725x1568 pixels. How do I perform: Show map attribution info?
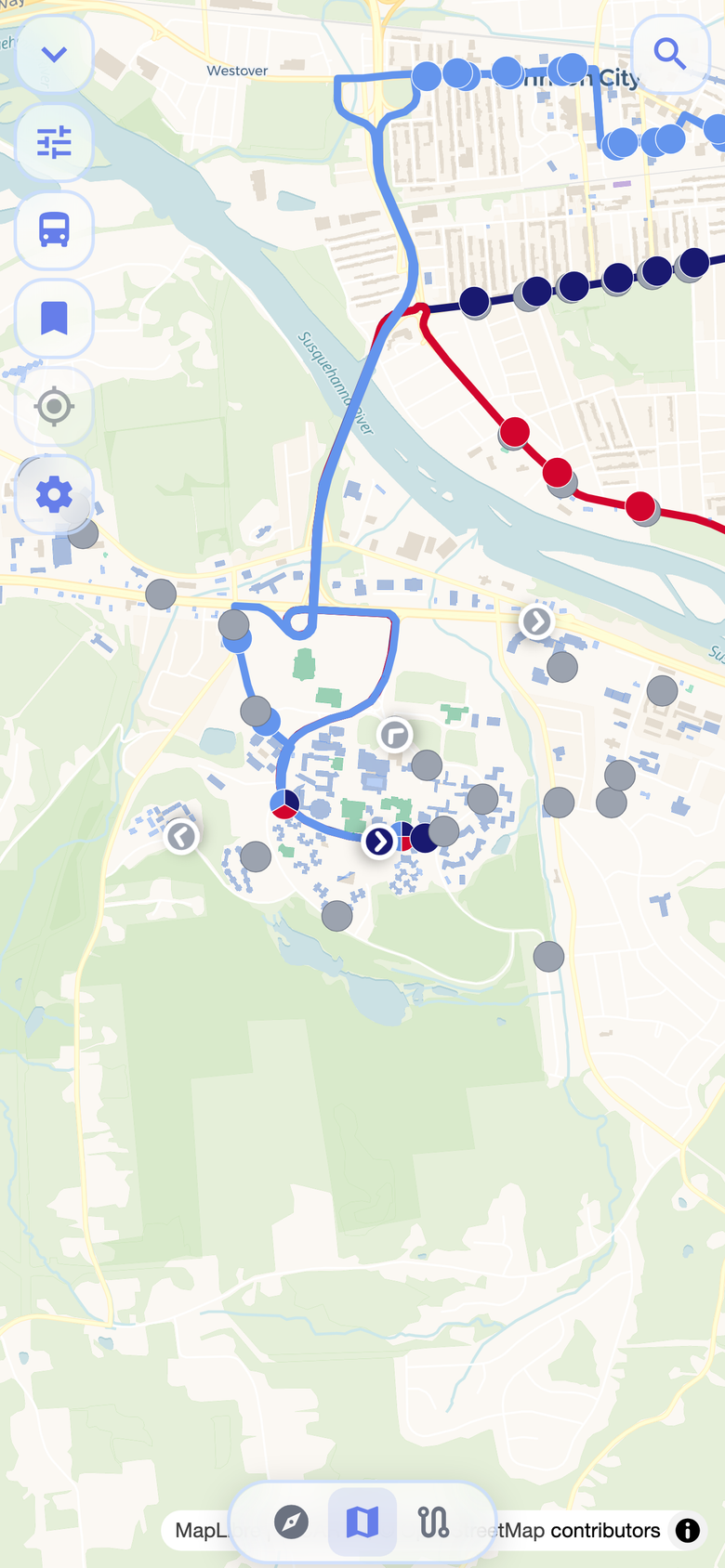[x=687, y=1530]
